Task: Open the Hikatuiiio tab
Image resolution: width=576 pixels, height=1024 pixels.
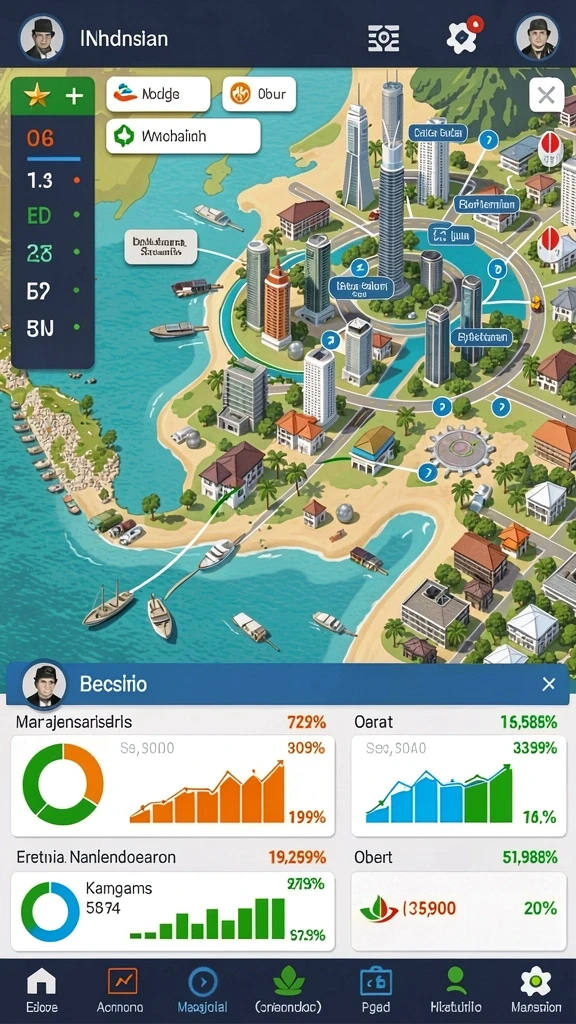Action: tap(456, 990)
